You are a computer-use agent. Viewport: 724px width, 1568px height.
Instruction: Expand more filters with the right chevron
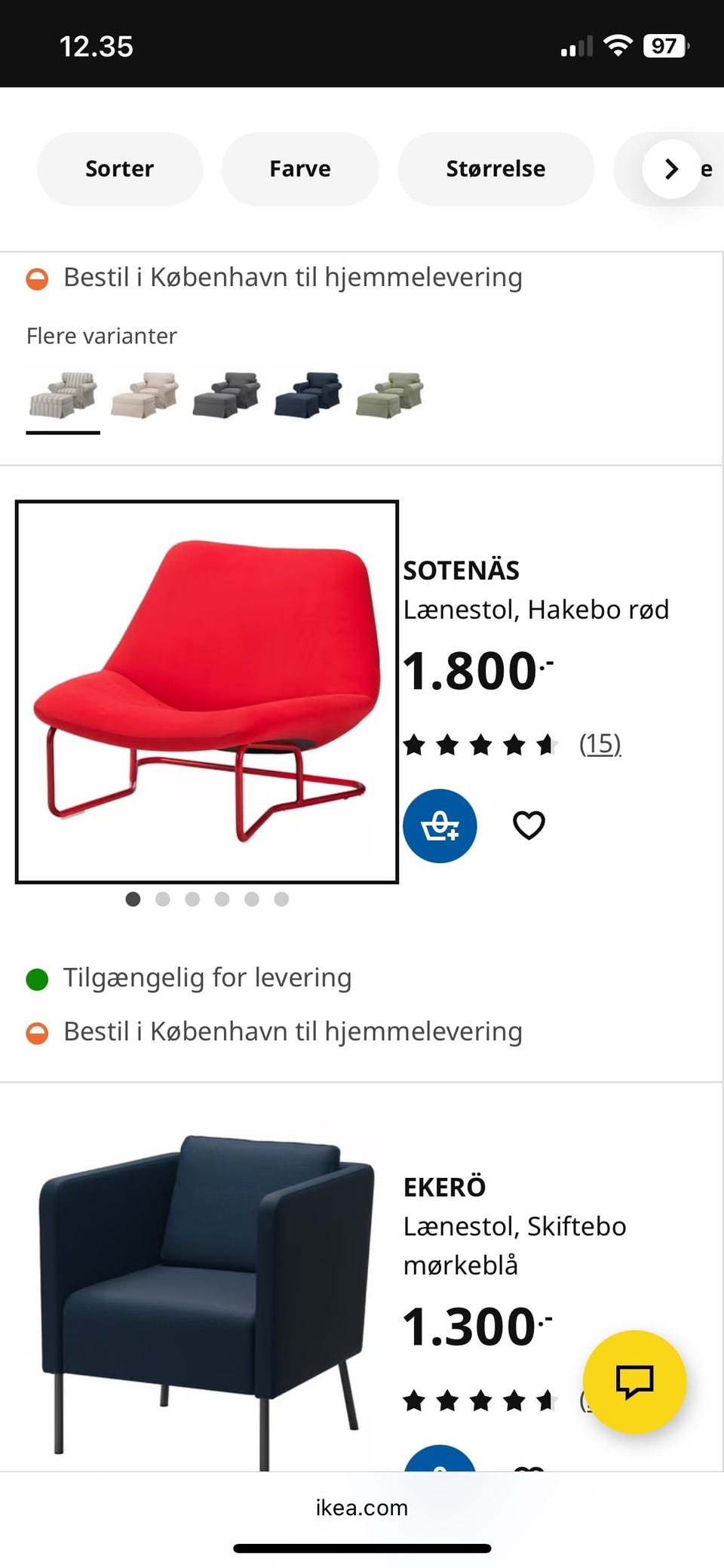(670, 169)
